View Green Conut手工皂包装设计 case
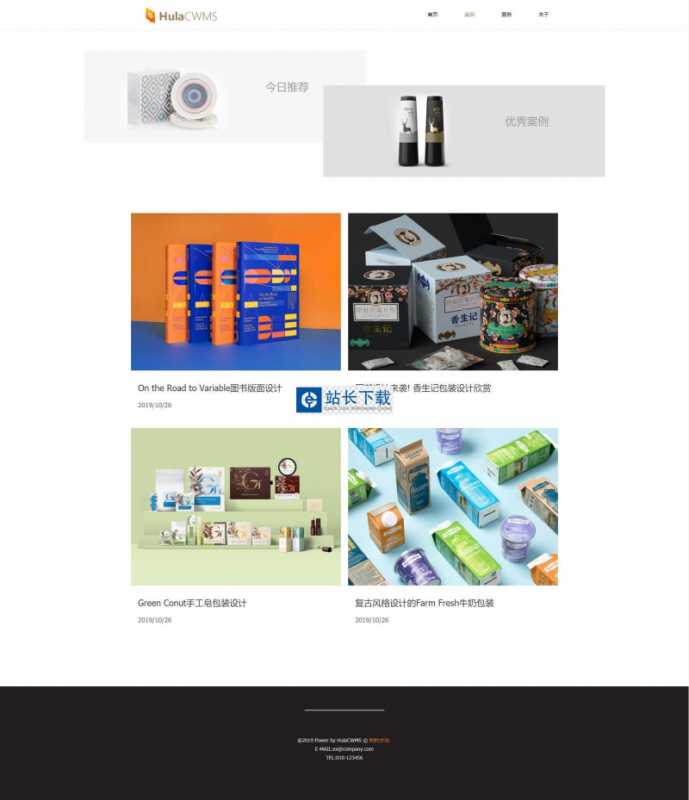689x800 pixels. pos(235,506)
